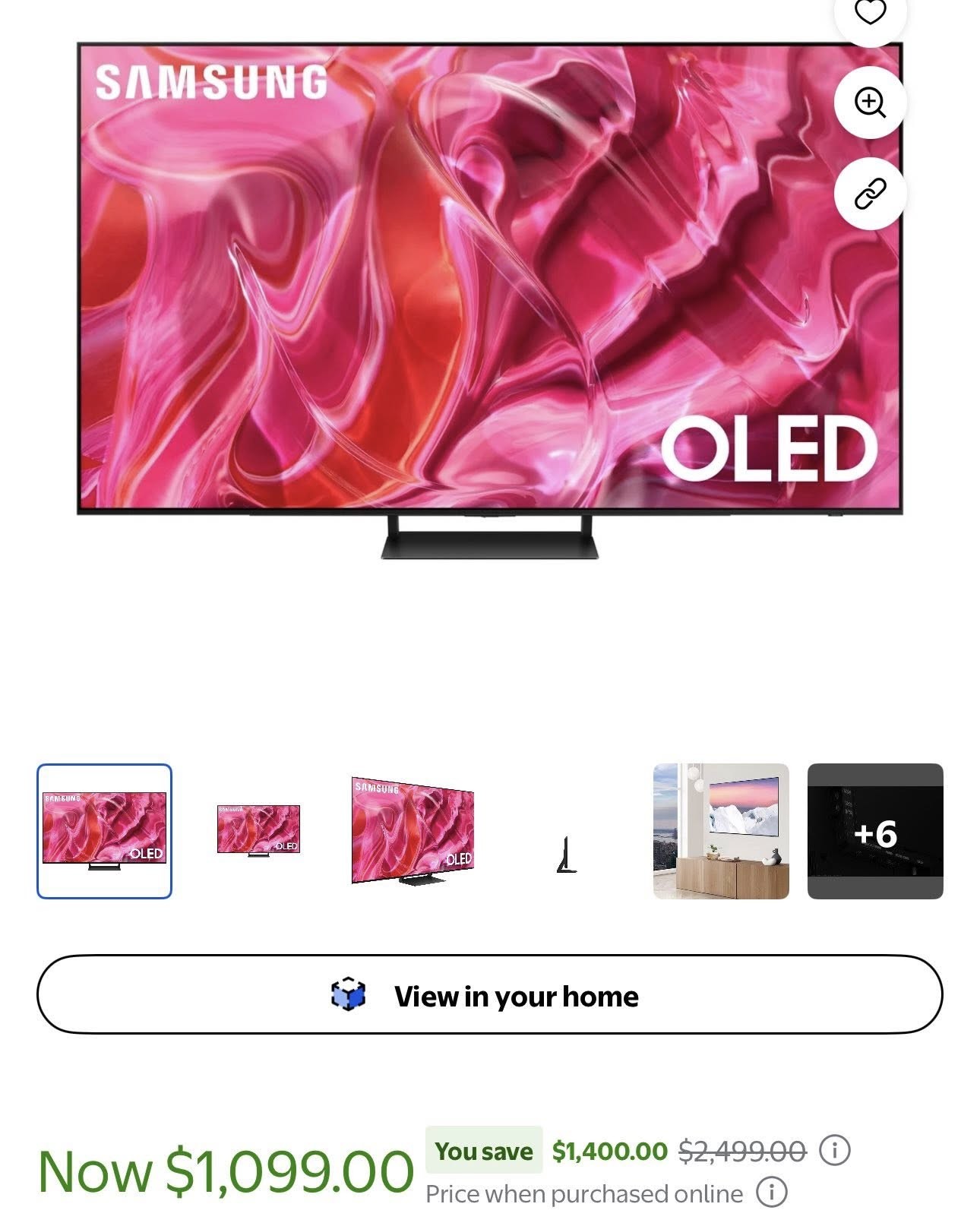Viewport: 980px width, 1226px height.
Task: Open info about price when purchased online
Action: tap(771, 1193)
